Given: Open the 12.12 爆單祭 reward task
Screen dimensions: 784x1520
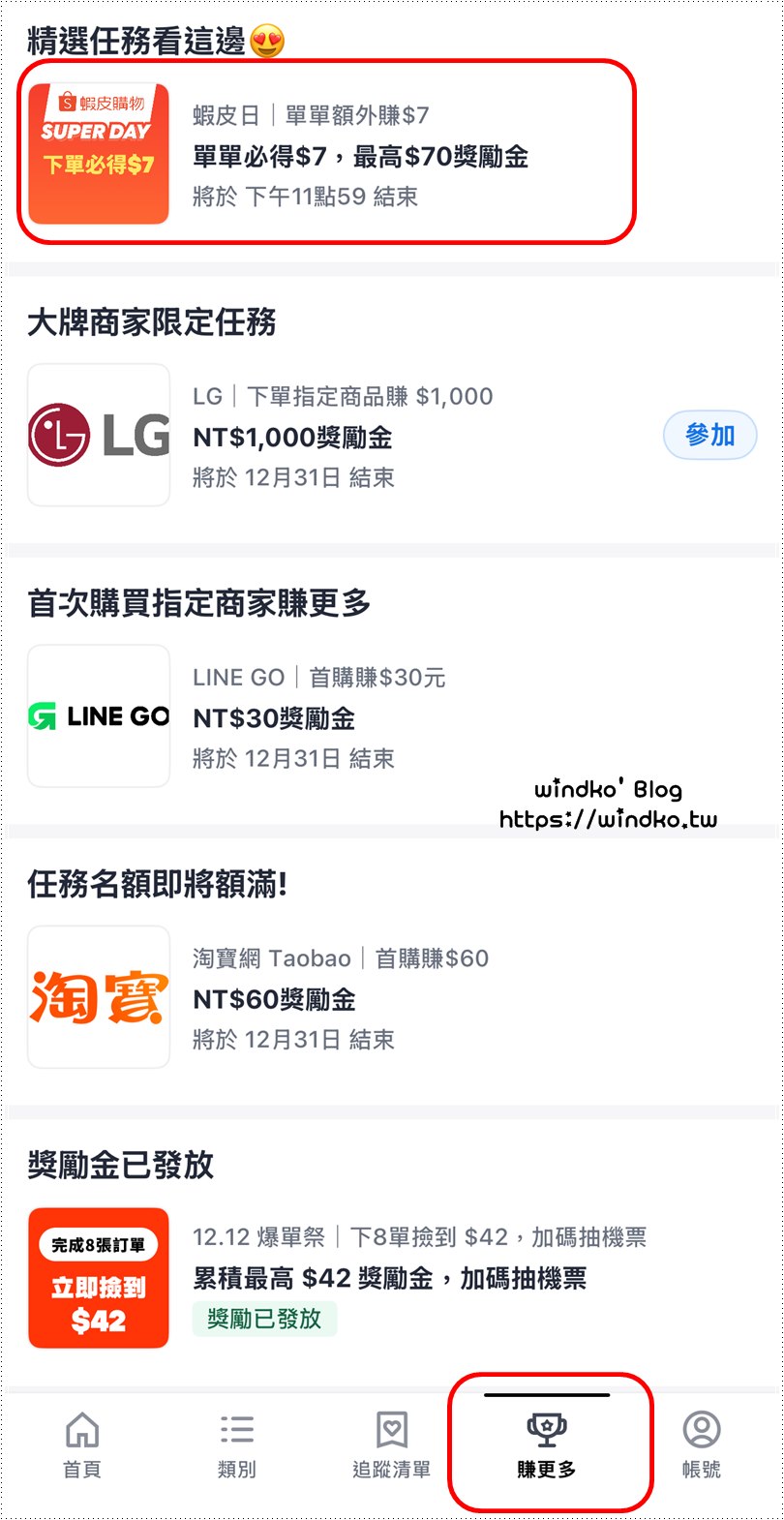Looking at the screenshot, I should tap(389, 1278).
